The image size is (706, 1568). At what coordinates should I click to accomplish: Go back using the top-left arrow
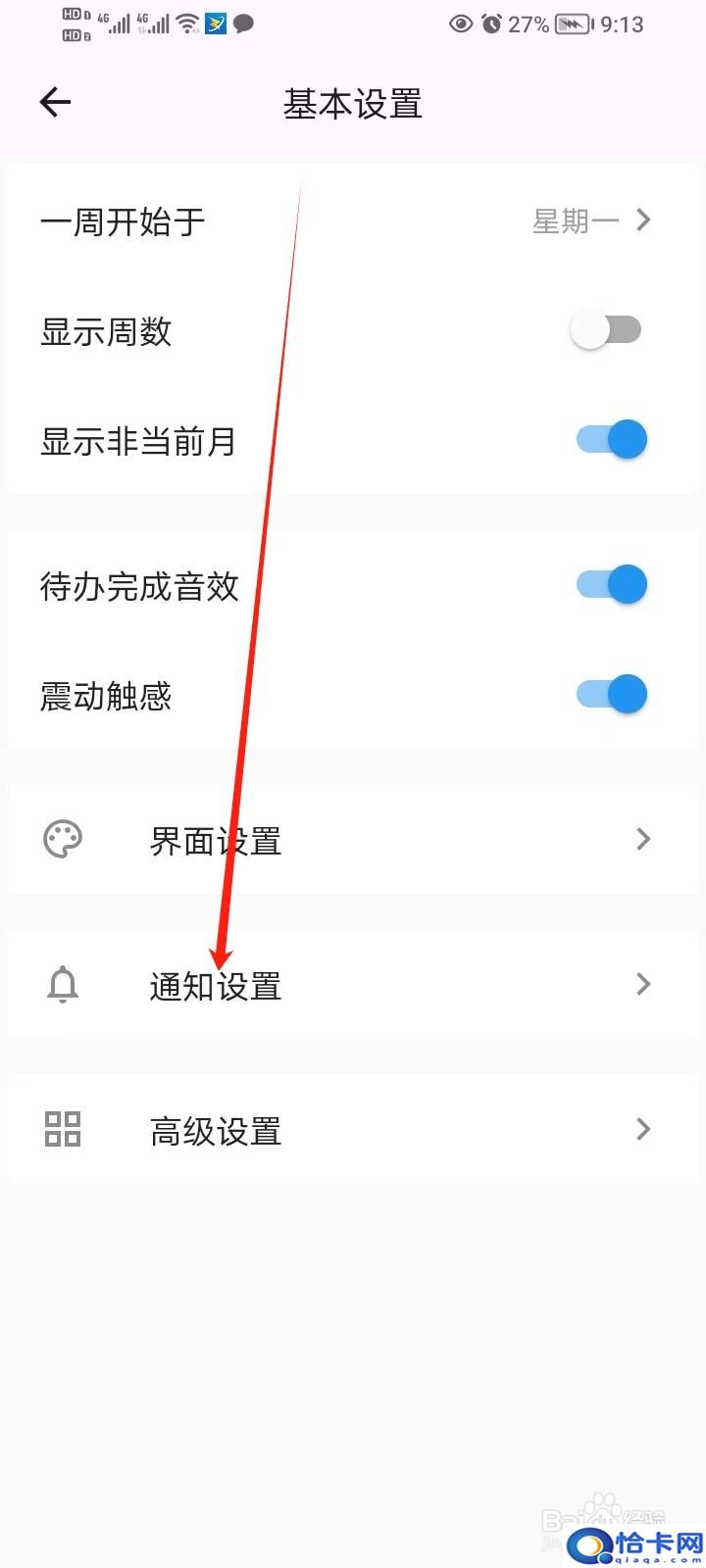[55, 102]
